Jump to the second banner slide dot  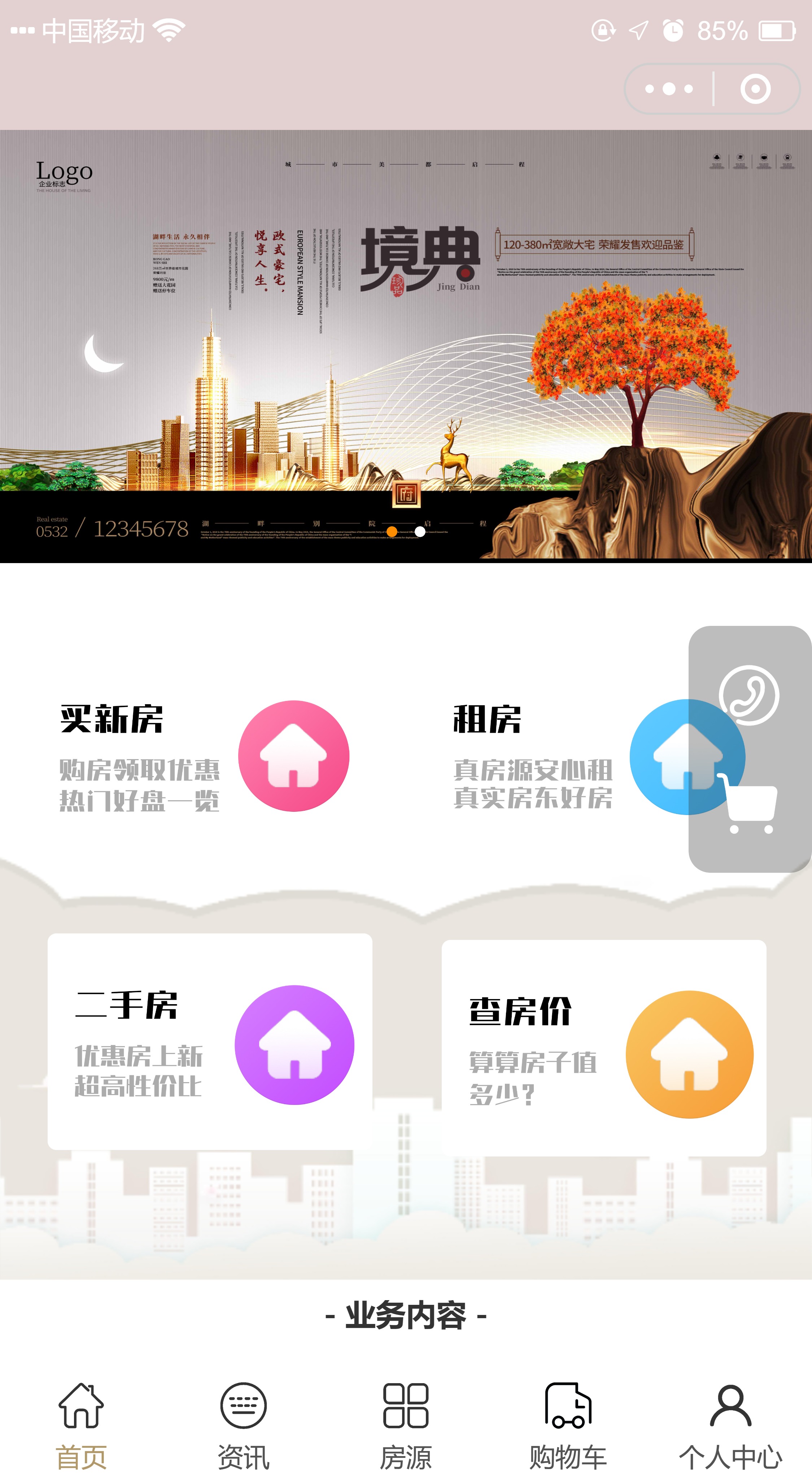click(420, 532)
